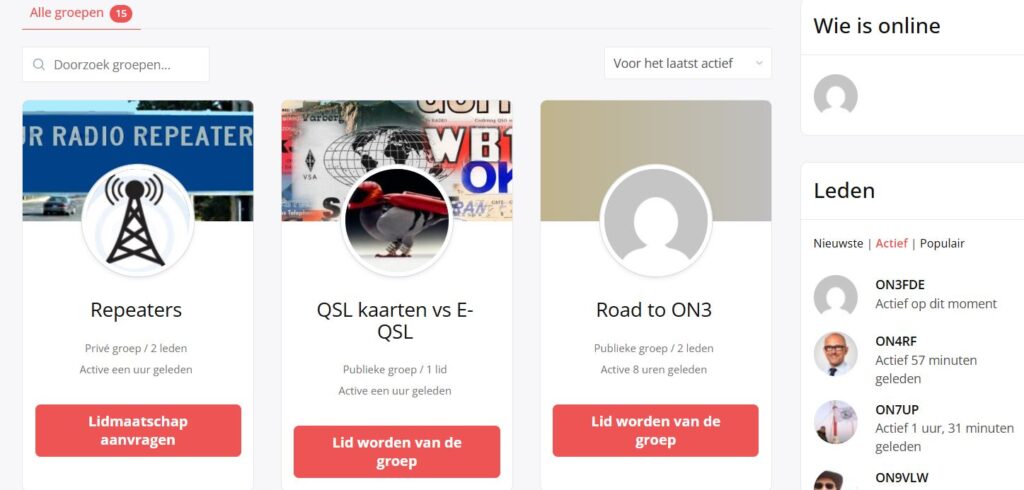Tap the Lidmaatschap aanvragen button
This screenshot has width=1024, height=490.
tap(138, 430)
